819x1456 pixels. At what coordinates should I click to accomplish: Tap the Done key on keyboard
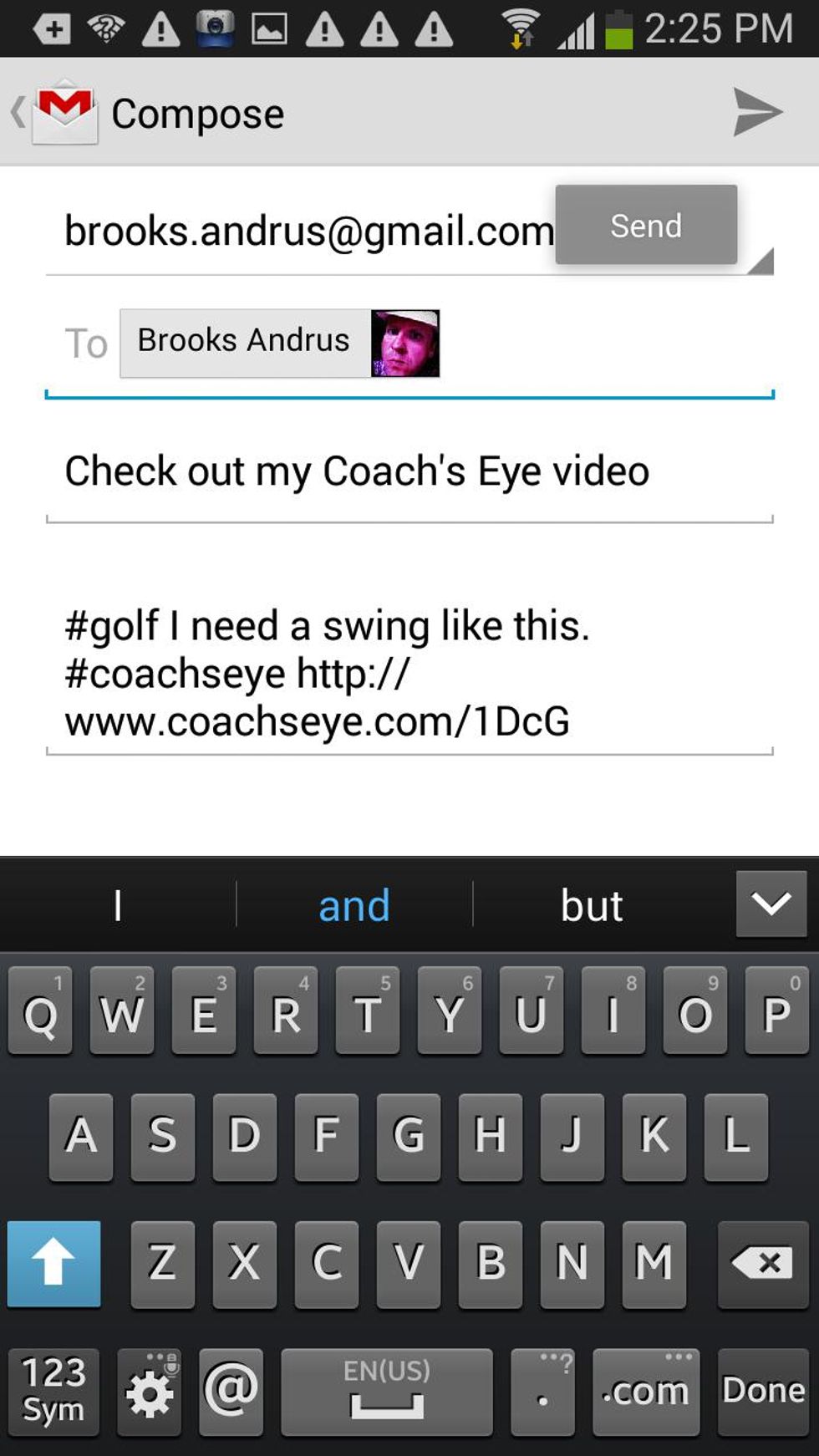coord(762,1391)
